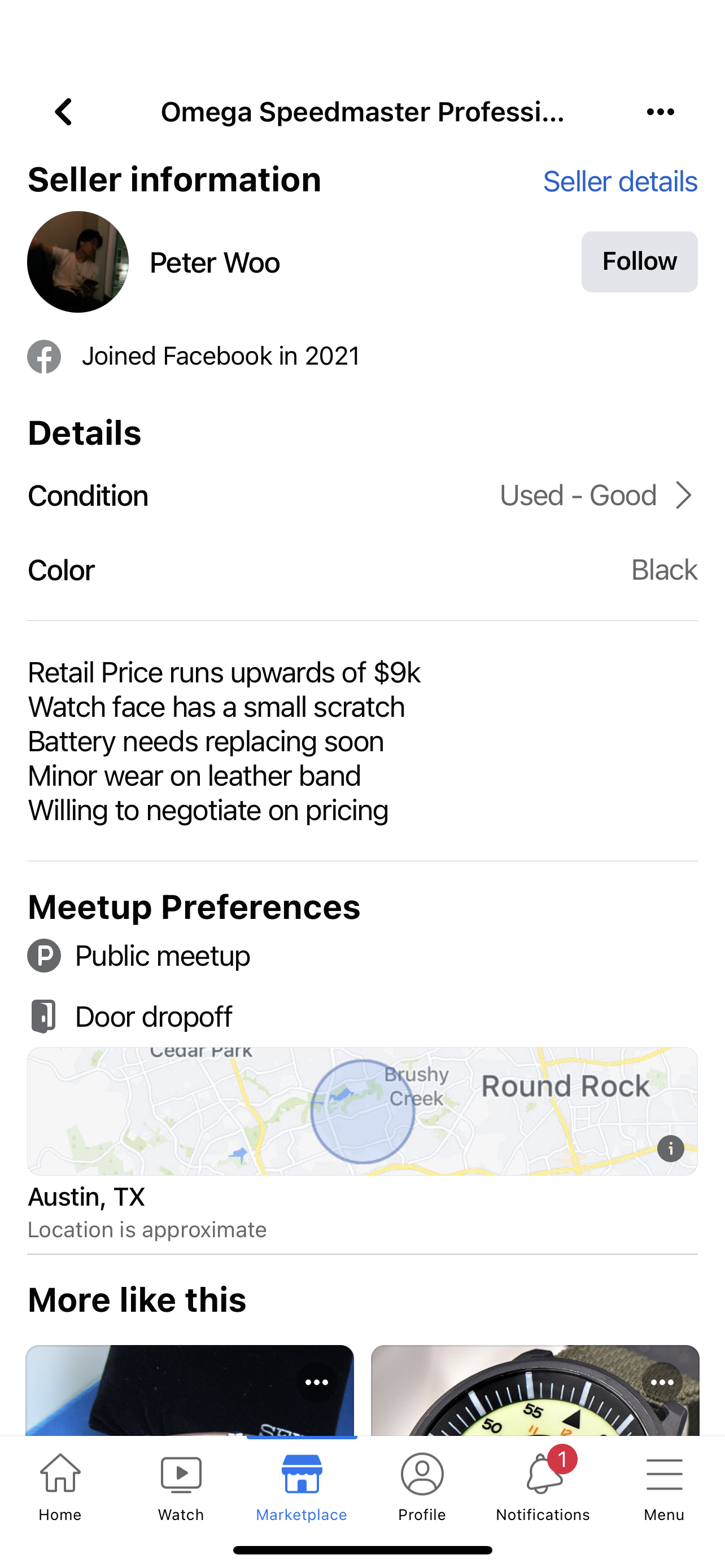The width and height of the screenshot is (725, 1568).
Task: Follow seller Peter Woo
Action: pos(639,262)
